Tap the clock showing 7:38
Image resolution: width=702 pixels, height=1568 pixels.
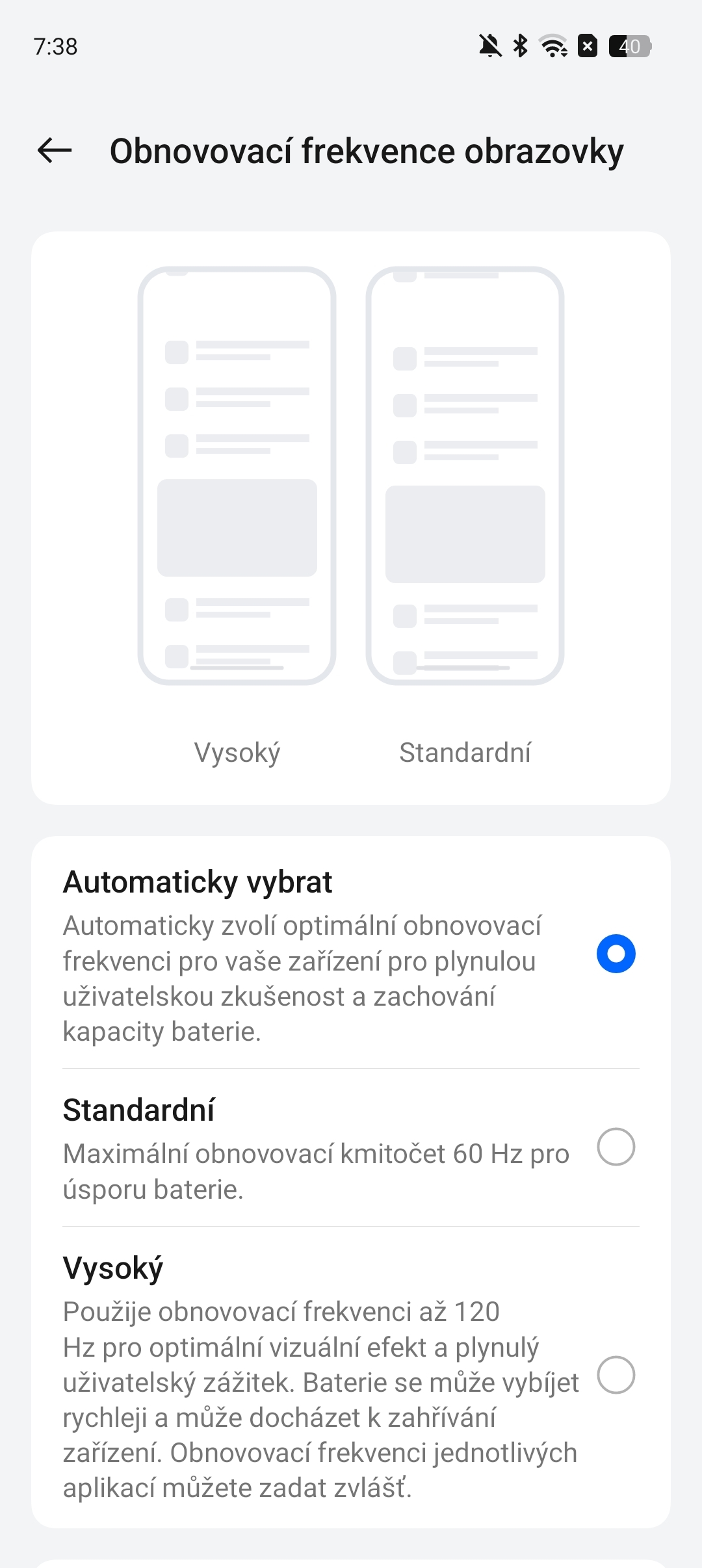(x=57, y=46)
